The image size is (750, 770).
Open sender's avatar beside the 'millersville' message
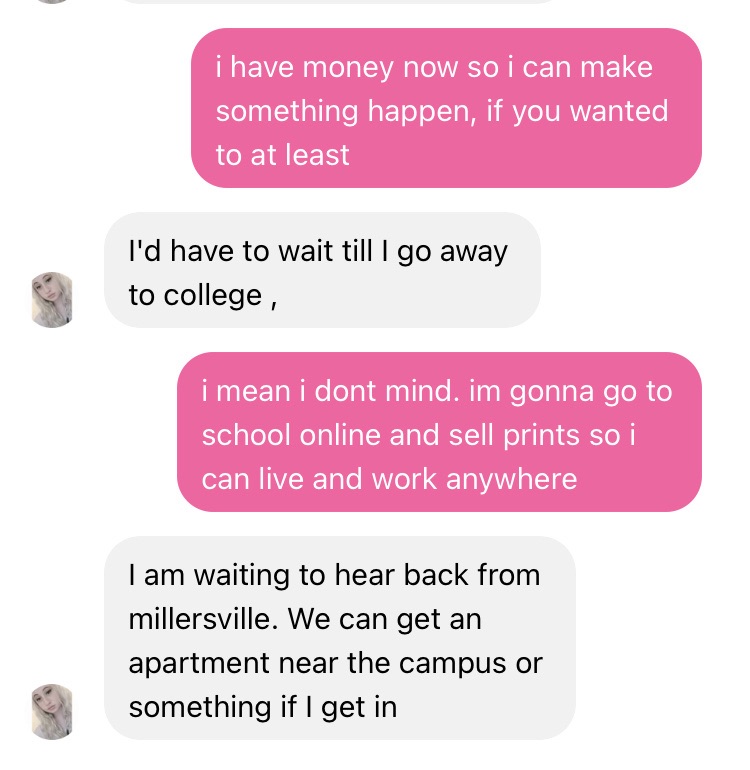[x=53, y=711]
